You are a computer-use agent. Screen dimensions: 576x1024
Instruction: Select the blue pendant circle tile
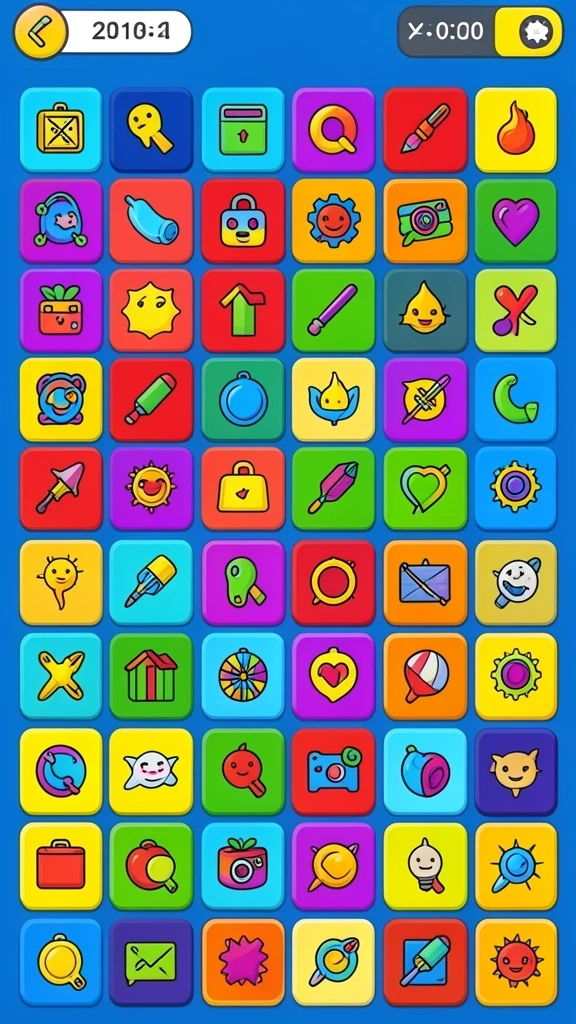tap(243, 399)
